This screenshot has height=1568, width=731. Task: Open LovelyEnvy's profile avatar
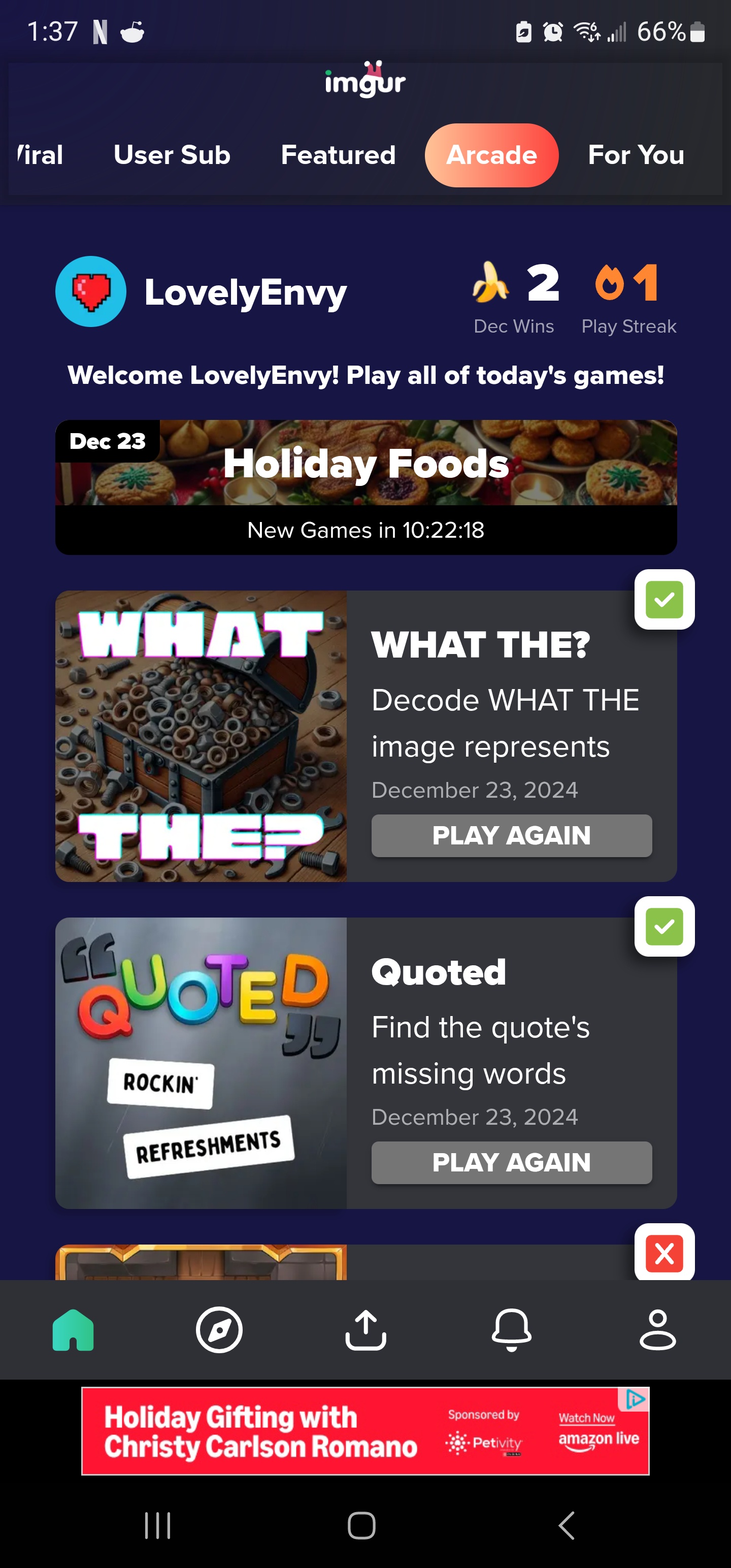pos(91,291)
